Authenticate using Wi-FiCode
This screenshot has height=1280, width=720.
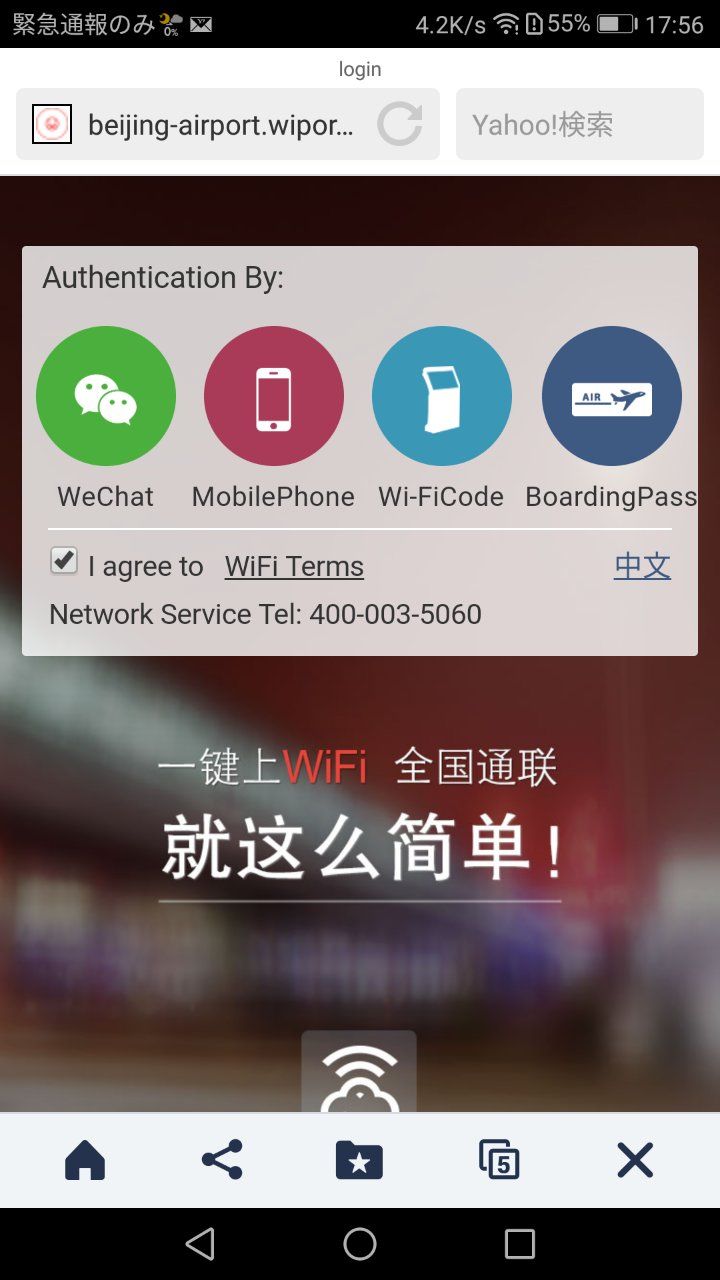(441, 396)
